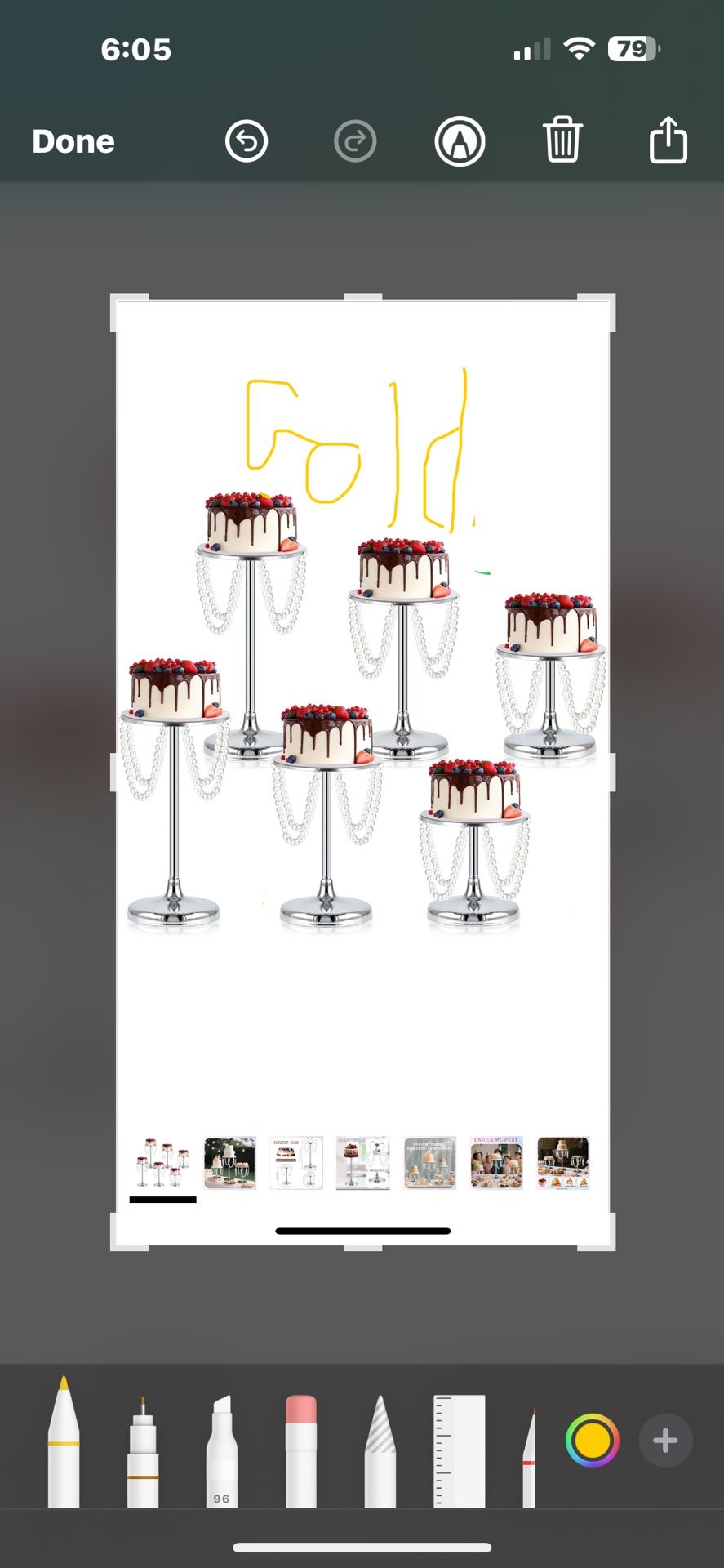Open the share sheet
The height and width of the screenshot is (1568, 724).
pyautogui.click(x=668, y=140)
